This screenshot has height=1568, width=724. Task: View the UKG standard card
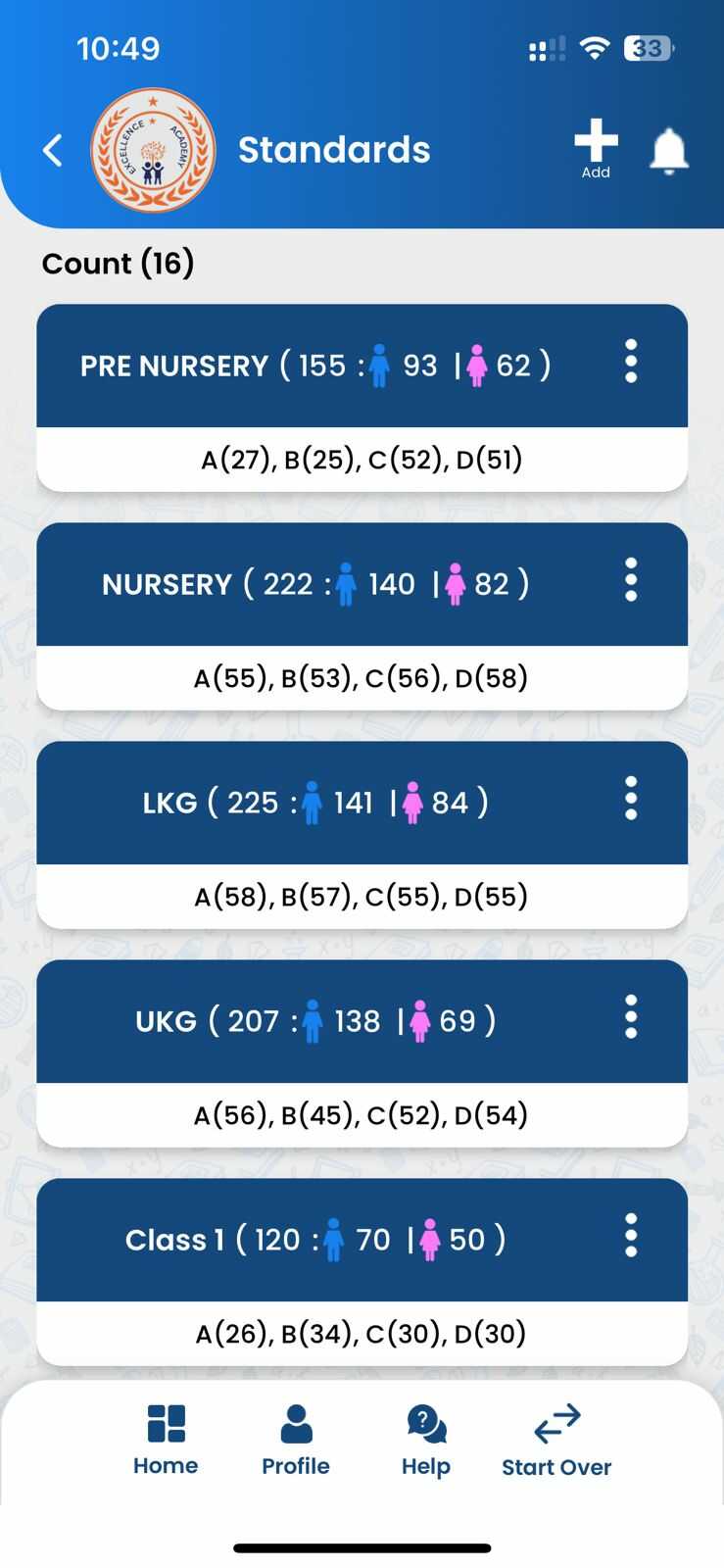pos(314,1021)
